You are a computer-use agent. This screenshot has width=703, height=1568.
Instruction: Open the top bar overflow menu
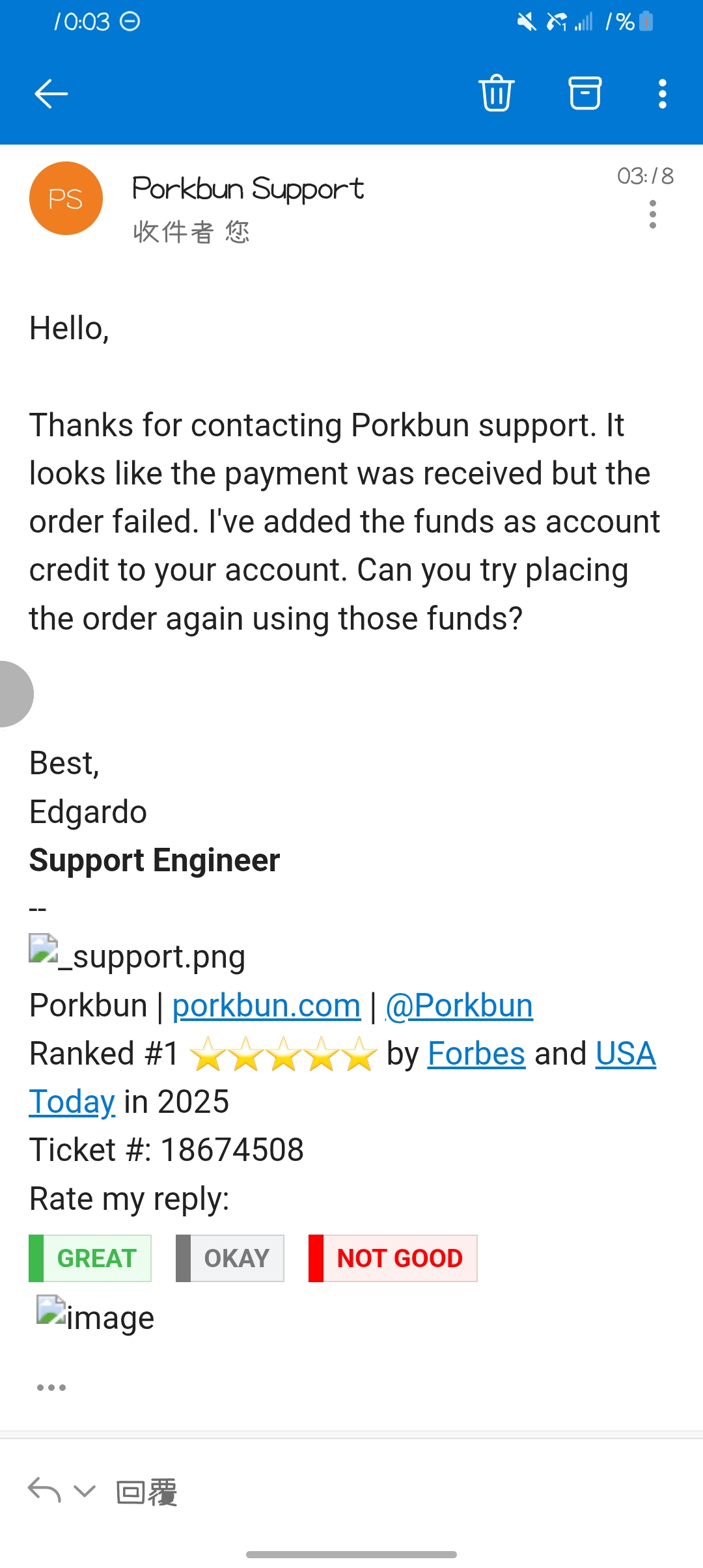[662, 94]
